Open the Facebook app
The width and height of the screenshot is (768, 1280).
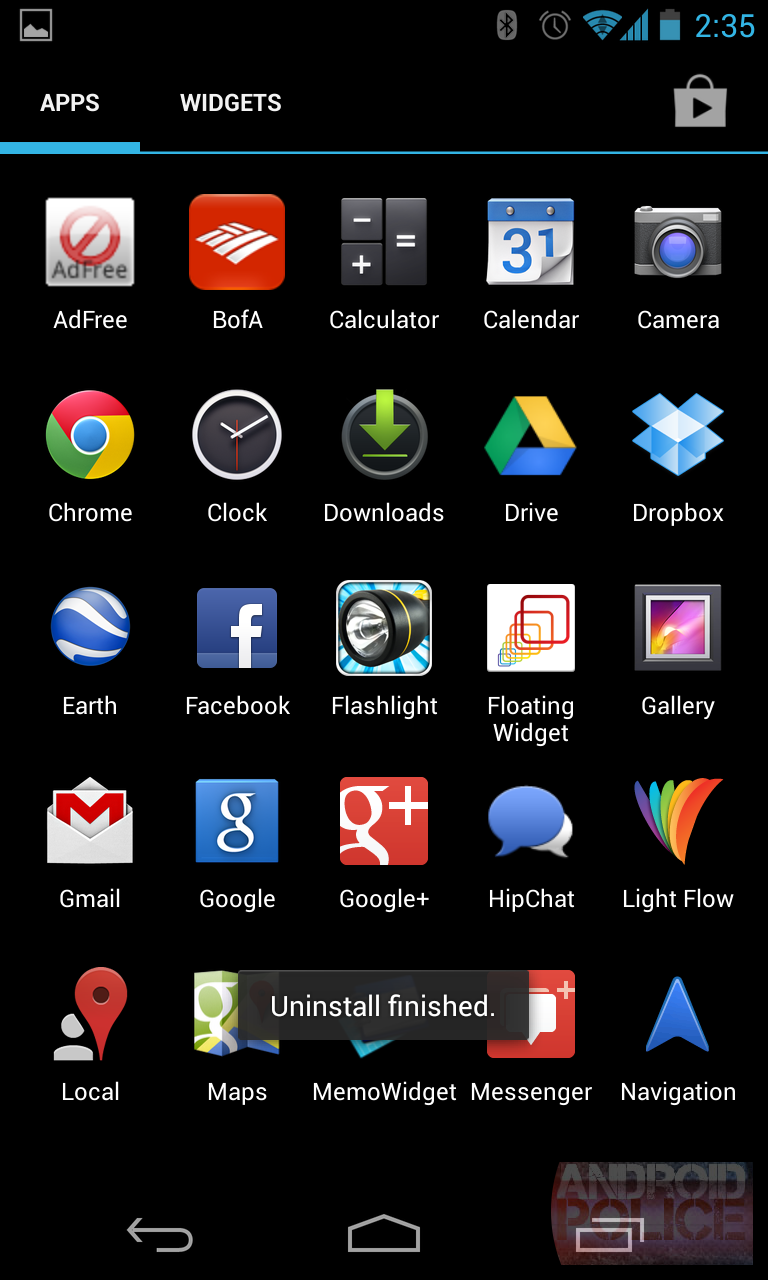(237, 628)
